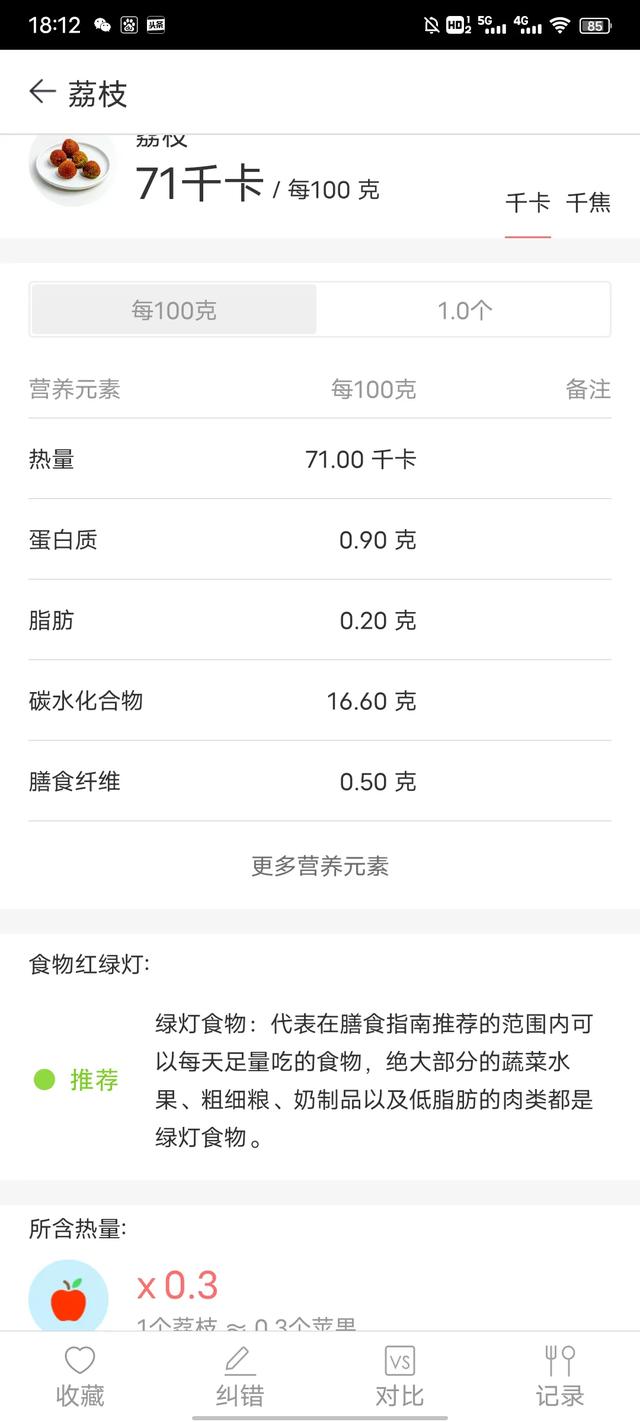Image resolution: width=640 pixels, height=1422 pixels.
Task: Tap 记录 to log this food
Action: [x=560, y=1376]
